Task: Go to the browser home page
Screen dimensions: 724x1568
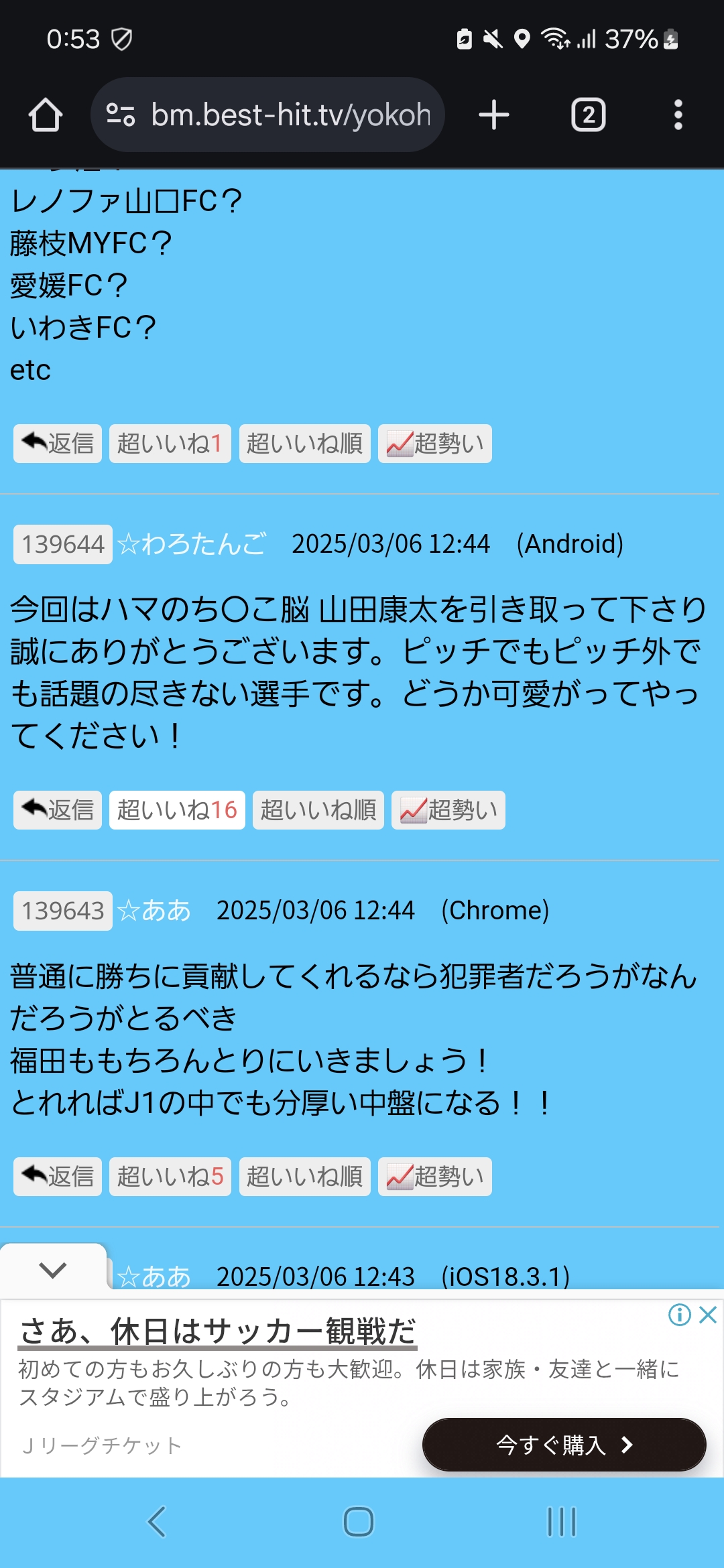Action: 46,115
